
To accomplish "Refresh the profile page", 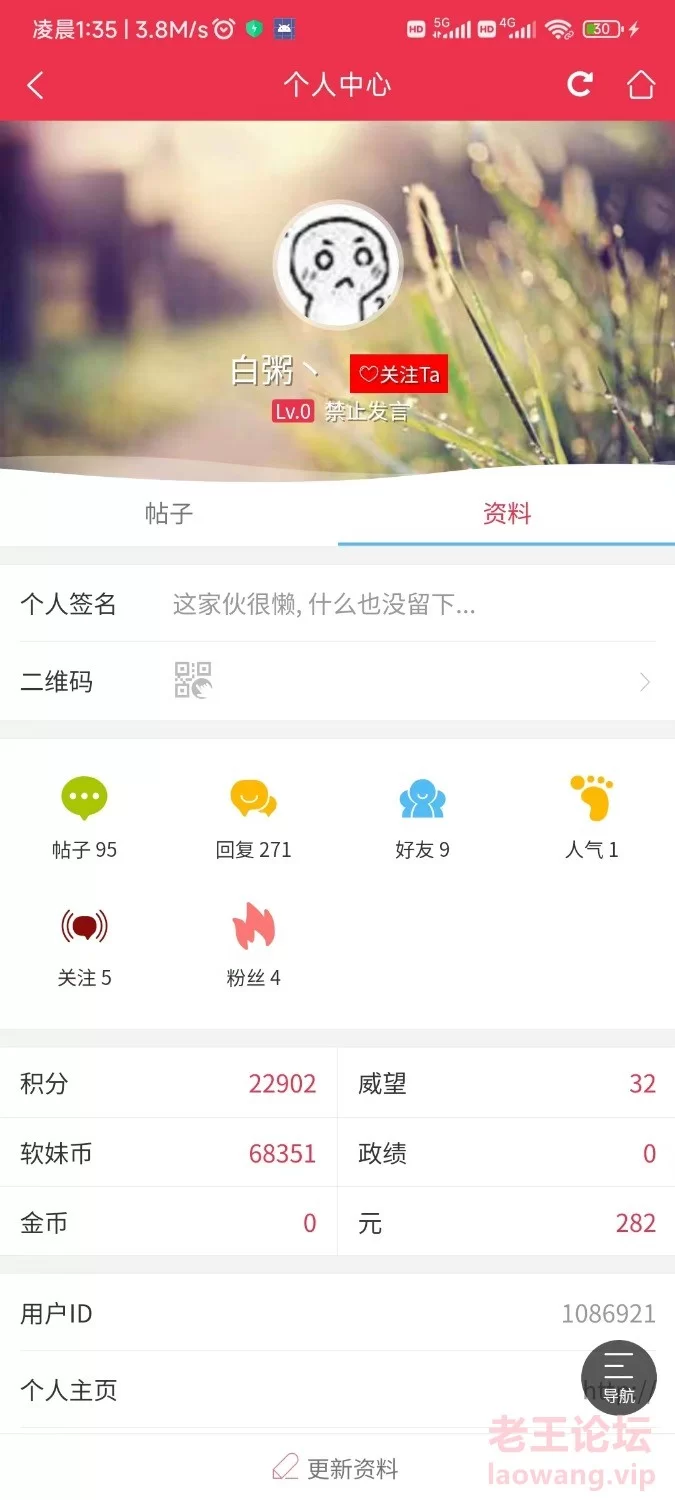I will (580, 85).
